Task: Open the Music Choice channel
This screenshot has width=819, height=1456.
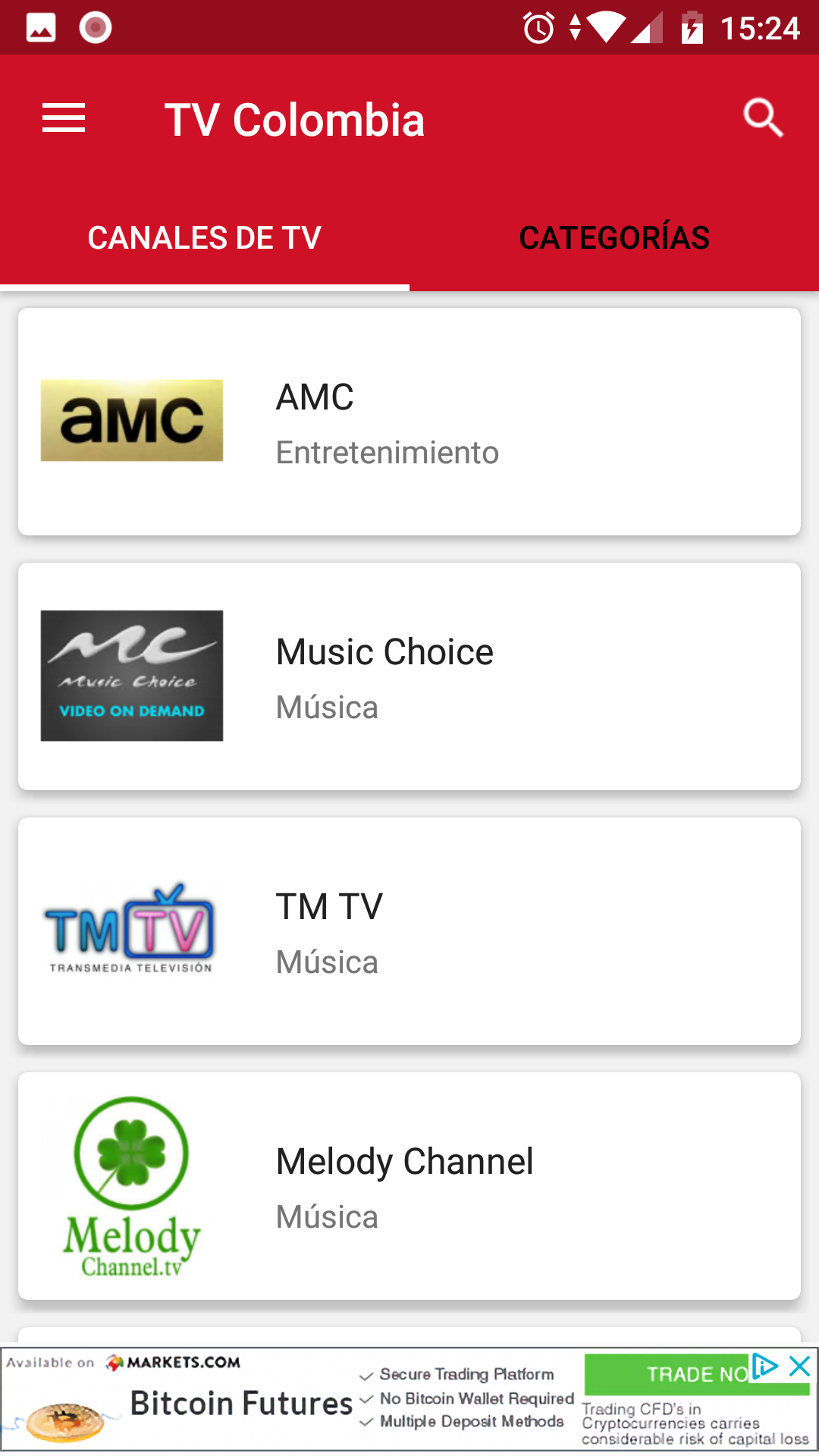Action: (409, 676)
